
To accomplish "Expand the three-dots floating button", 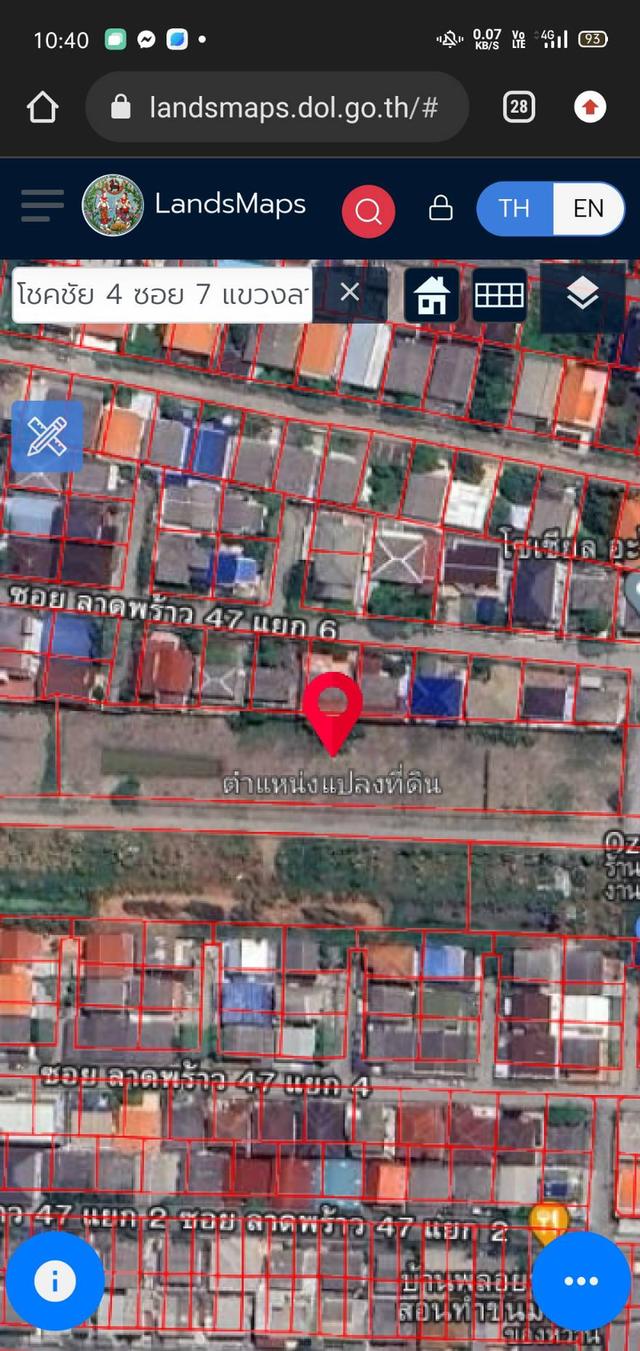I will click(581, 1281).
